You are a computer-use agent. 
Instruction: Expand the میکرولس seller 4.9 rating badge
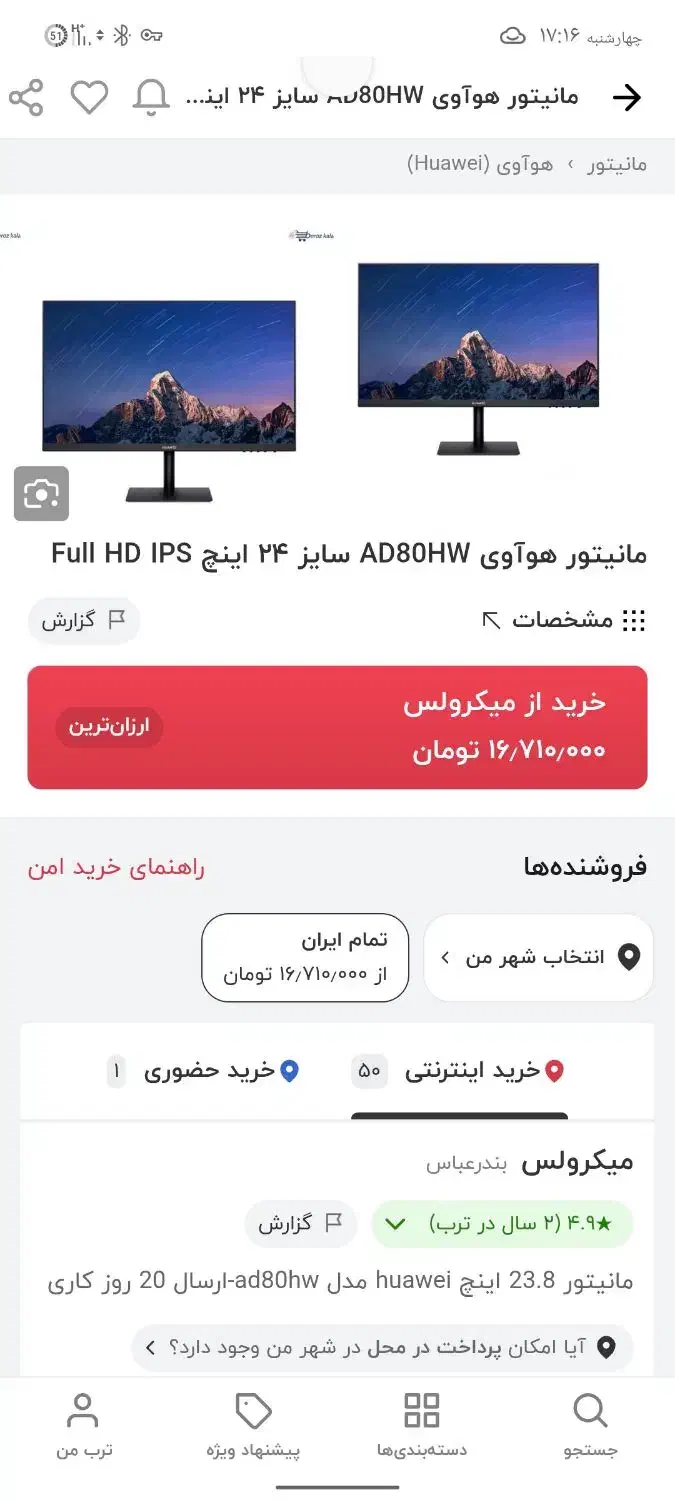[x=502, y=1224]
